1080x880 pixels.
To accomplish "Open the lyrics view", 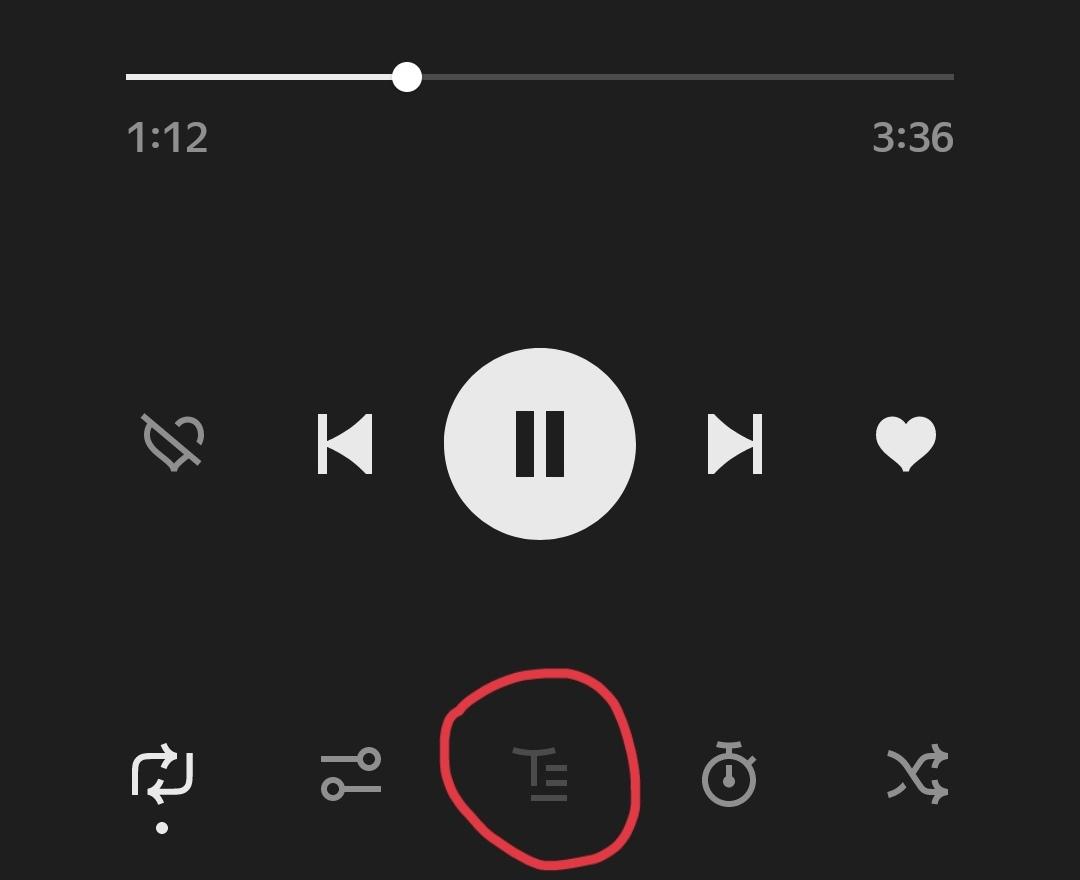I will point(541,775).
